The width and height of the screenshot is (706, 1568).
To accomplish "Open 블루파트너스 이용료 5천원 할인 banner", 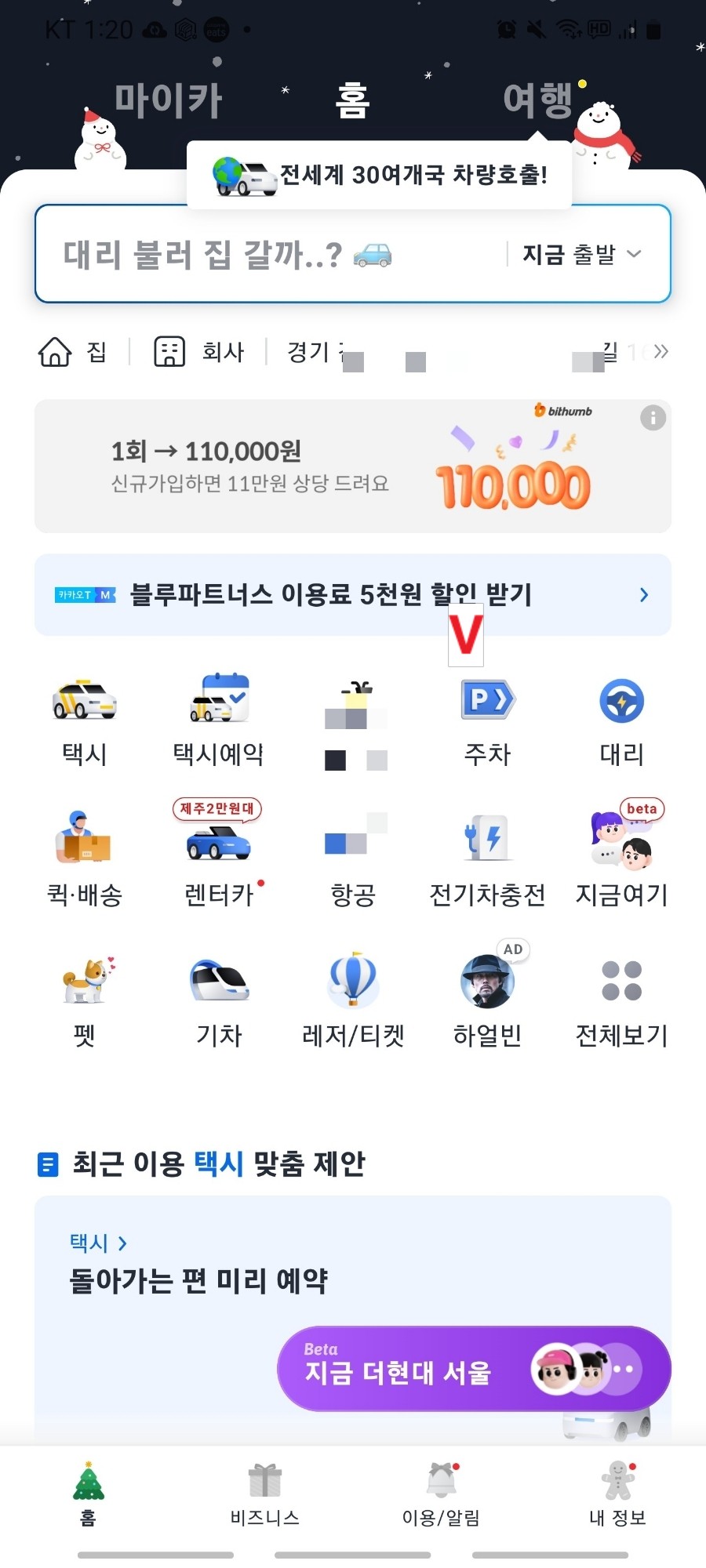I will pyautogui.click(x=352, y=595).
